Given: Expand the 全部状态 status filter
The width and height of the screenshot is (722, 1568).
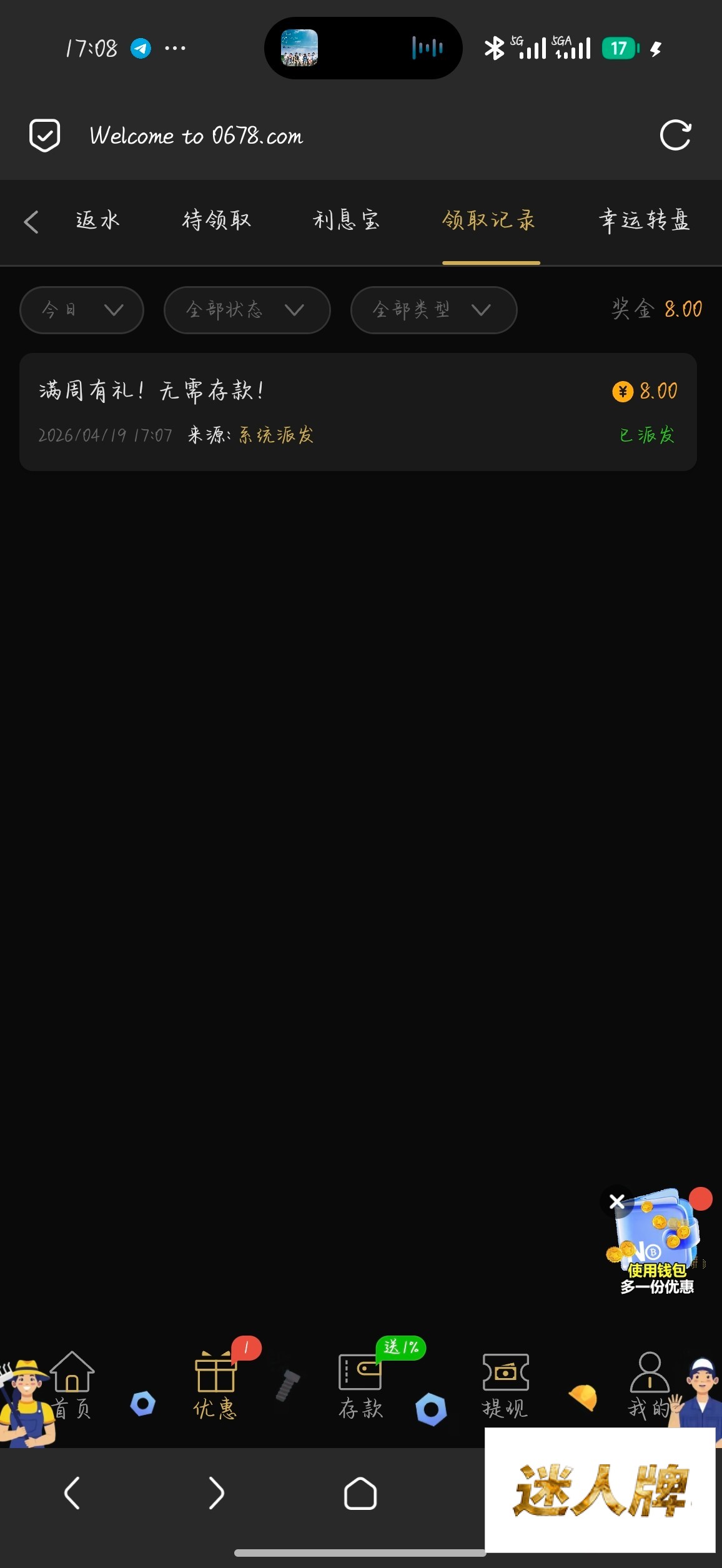Looking at the screenshot, I should [x=247, y=310].
